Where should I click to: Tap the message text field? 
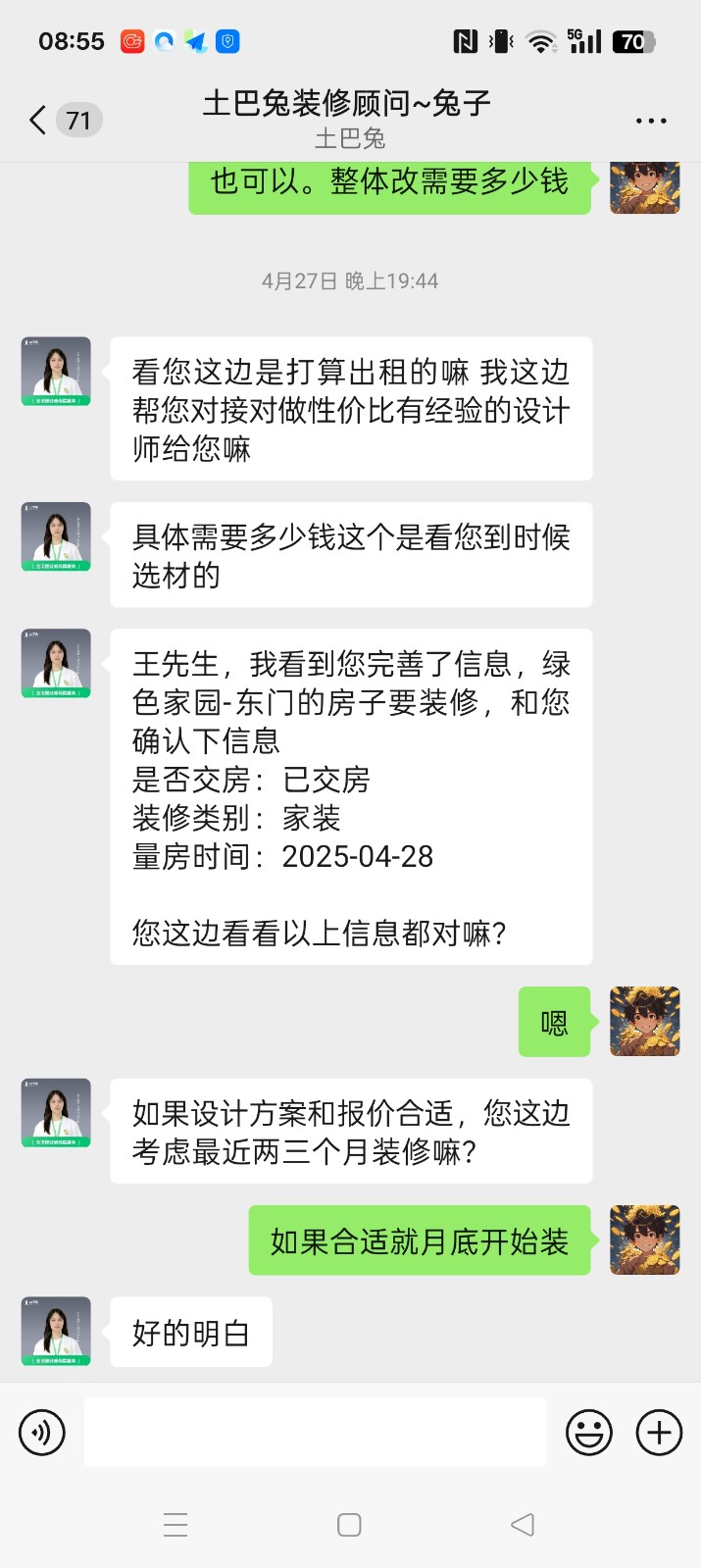pyautogui.click(x=315, y=1433)
